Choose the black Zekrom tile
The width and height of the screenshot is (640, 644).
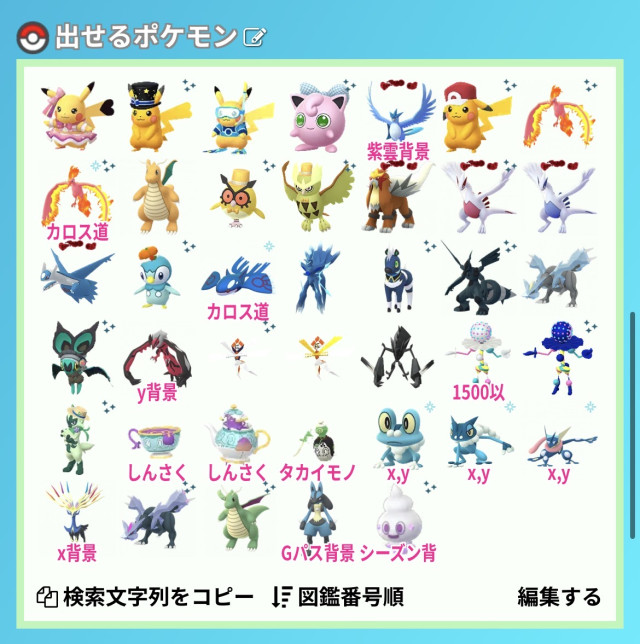pyautogui.click(x=478, y=272)
